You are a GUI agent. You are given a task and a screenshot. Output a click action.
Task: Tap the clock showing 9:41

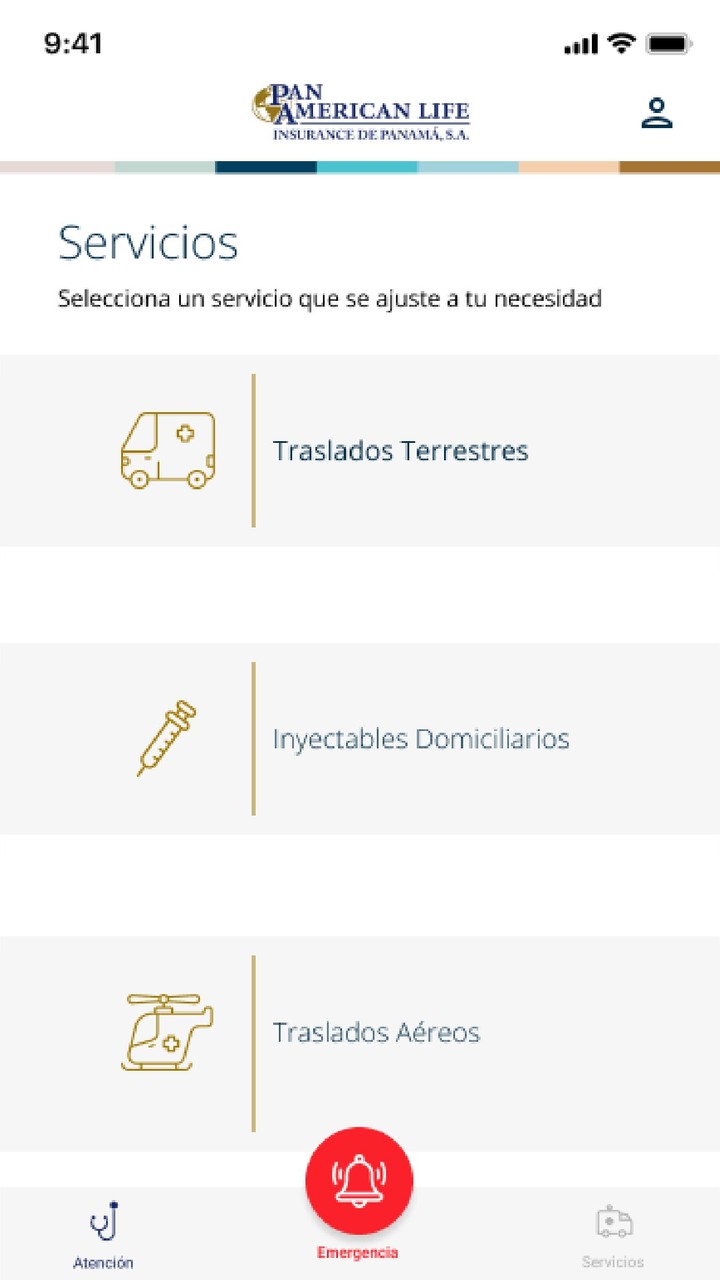click(x=70, y=42)
